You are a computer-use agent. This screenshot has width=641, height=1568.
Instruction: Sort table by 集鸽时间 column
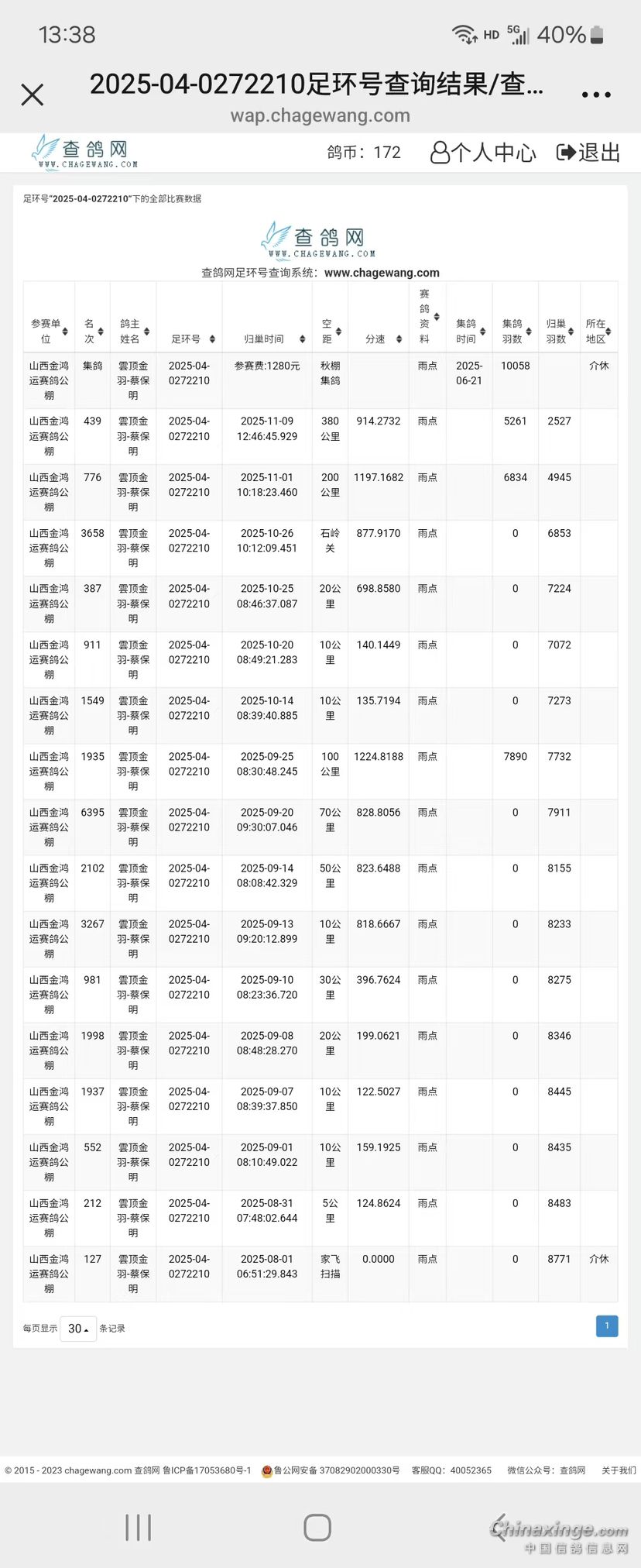(469, 331)
